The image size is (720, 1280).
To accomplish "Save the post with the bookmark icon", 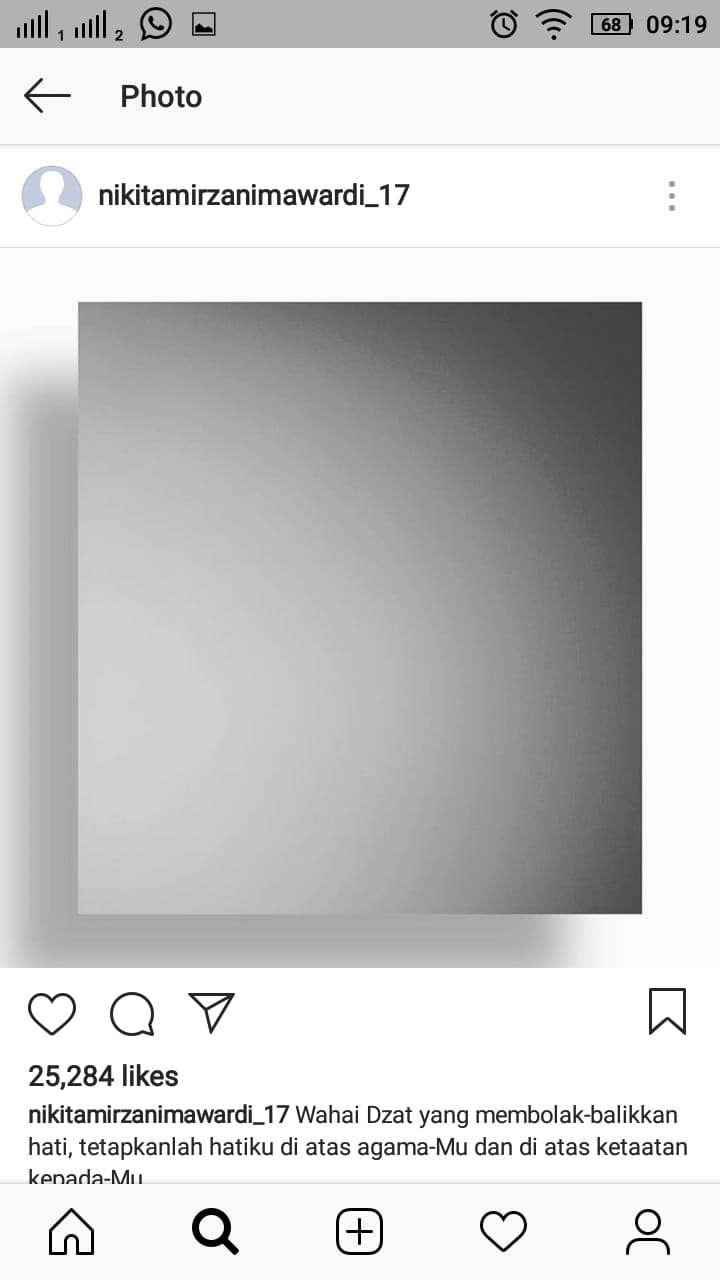I will (667, 1011).
